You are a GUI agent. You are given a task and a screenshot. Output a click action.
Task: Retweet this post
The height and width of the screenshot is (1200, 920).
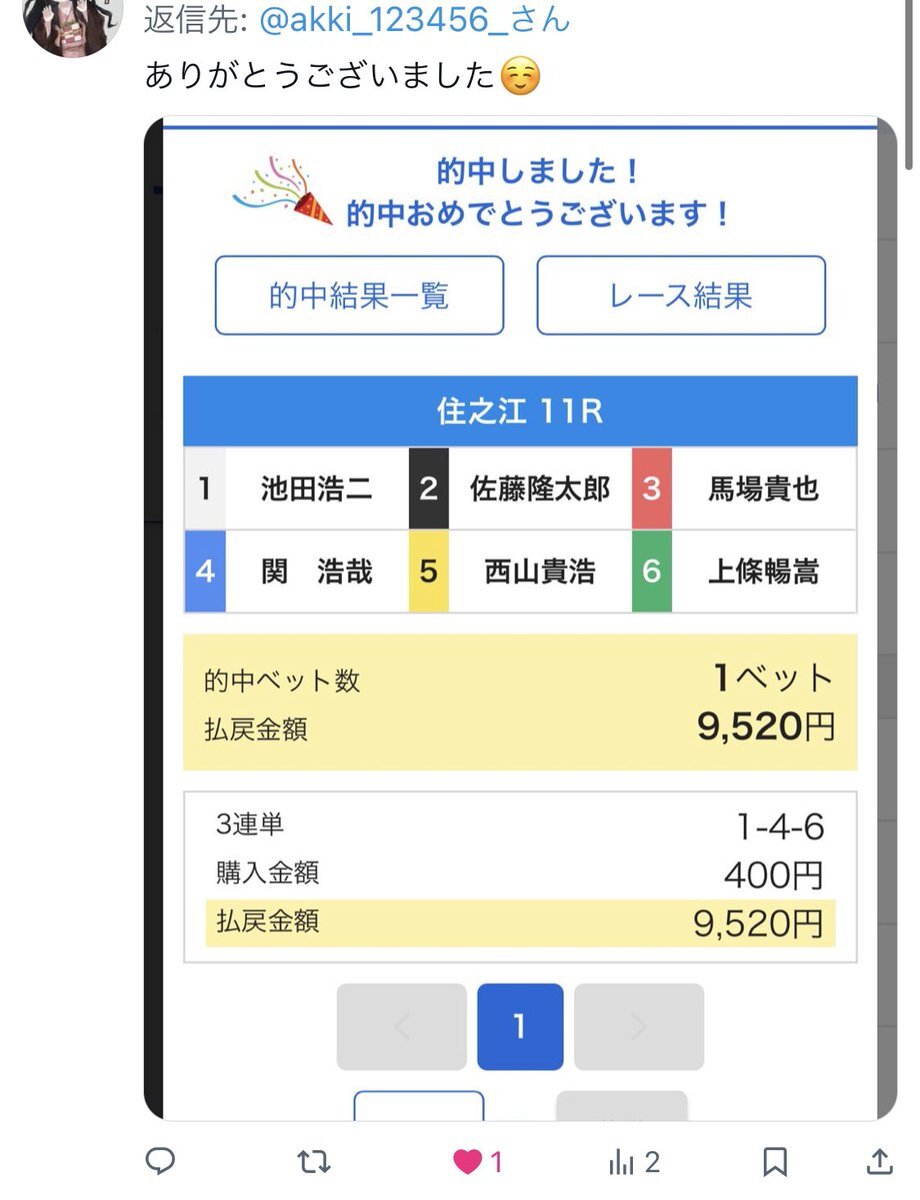(x=313, y=1161)
